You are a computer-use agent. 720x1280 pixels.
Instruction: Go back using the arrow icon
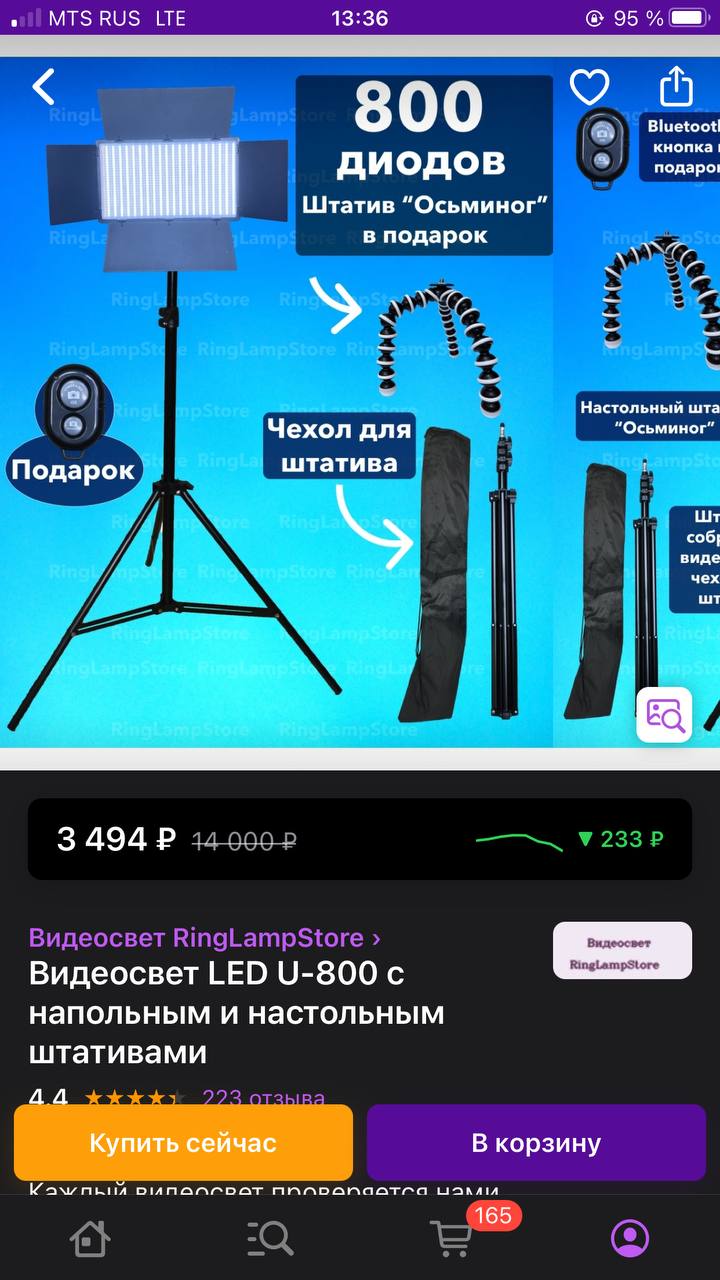tap(44, 87)
